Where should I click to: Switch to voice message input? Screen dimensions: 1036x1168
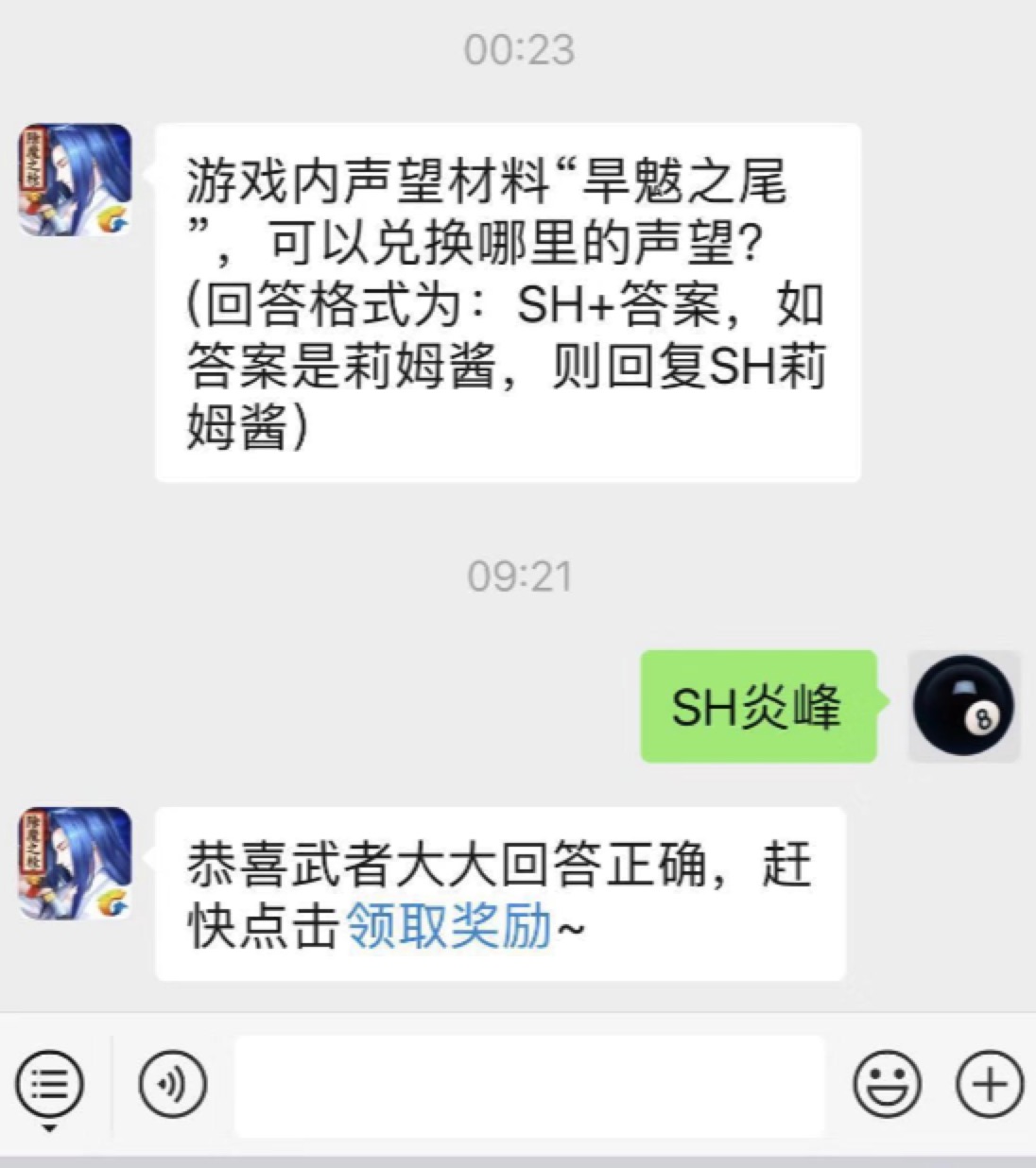coord(173,1084)
